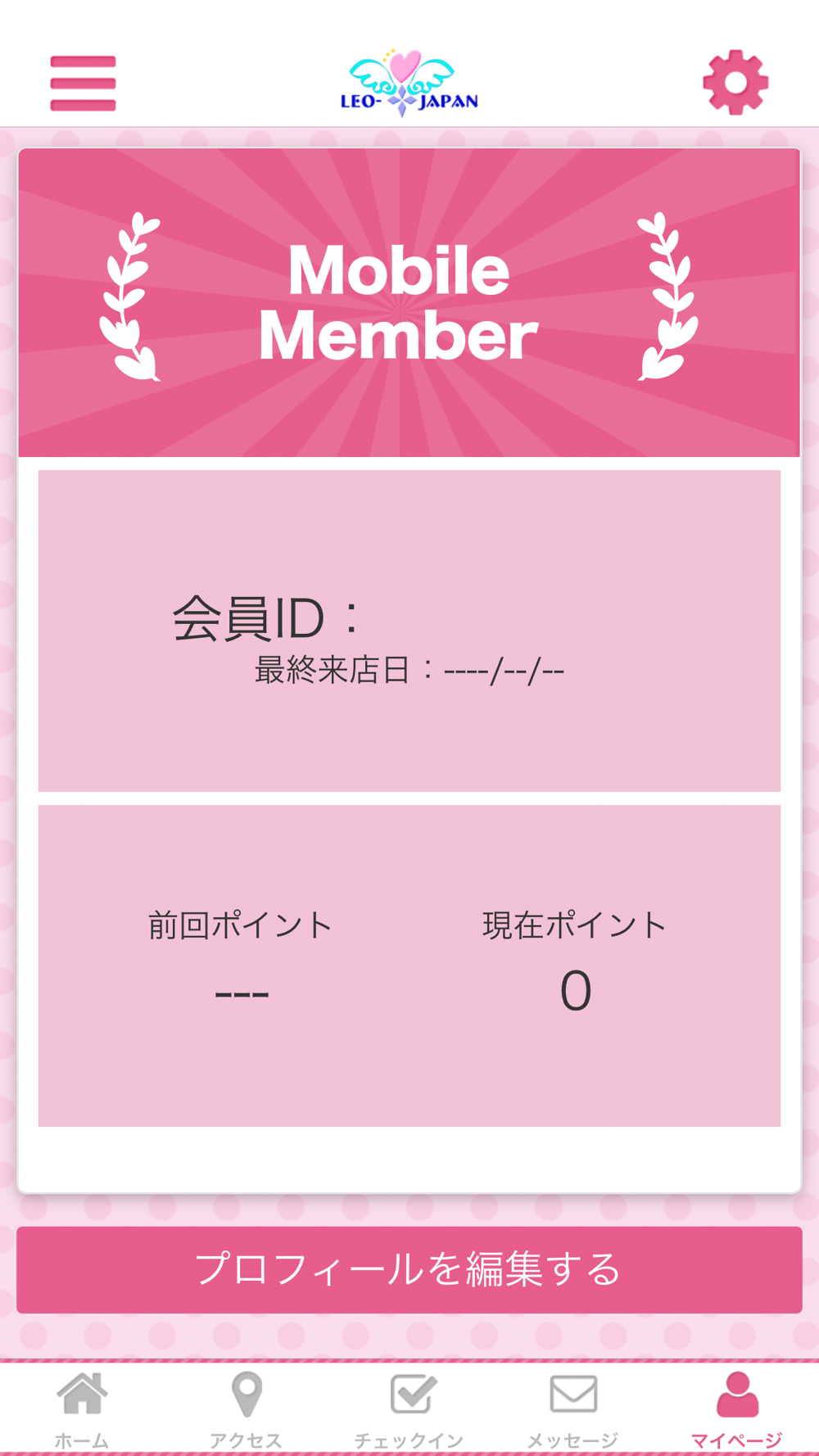This screenshot has height=1456, width=819.
Task: Open the hamburger menu
Action: (83, 83)
